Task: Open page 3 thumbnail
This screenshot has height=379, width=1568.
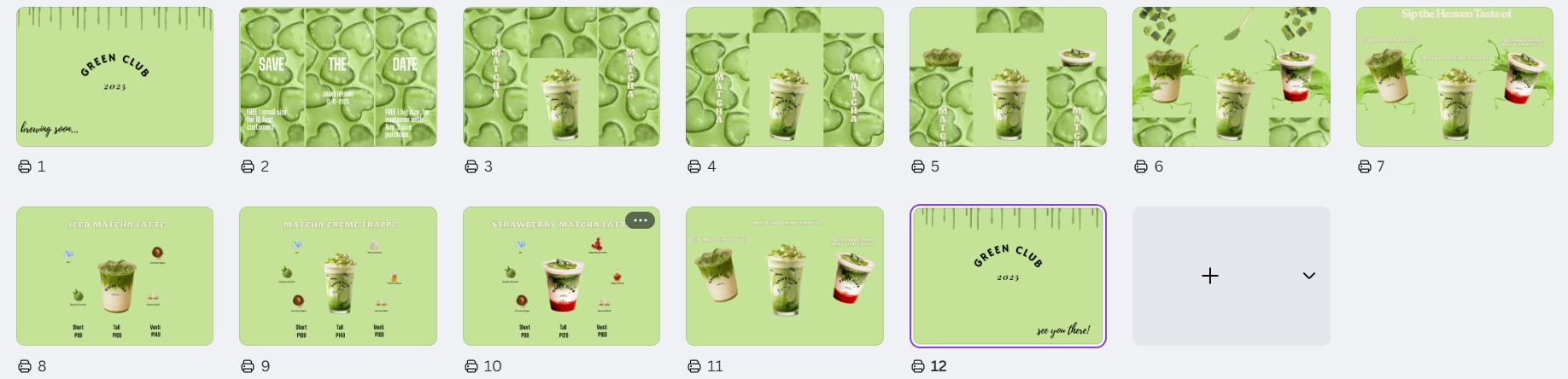Action: tap(561, 77)
